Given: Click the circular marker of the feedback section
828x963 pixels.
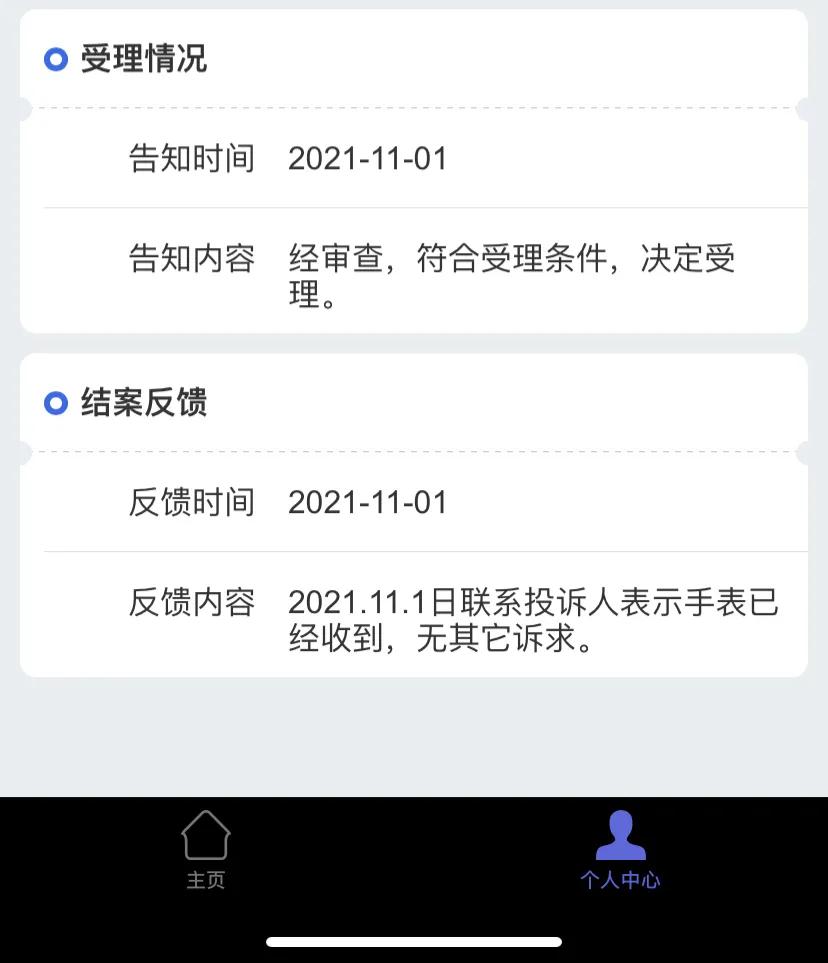Looking at the screenshot, I should pyautogui.click(x=55, y=402).
